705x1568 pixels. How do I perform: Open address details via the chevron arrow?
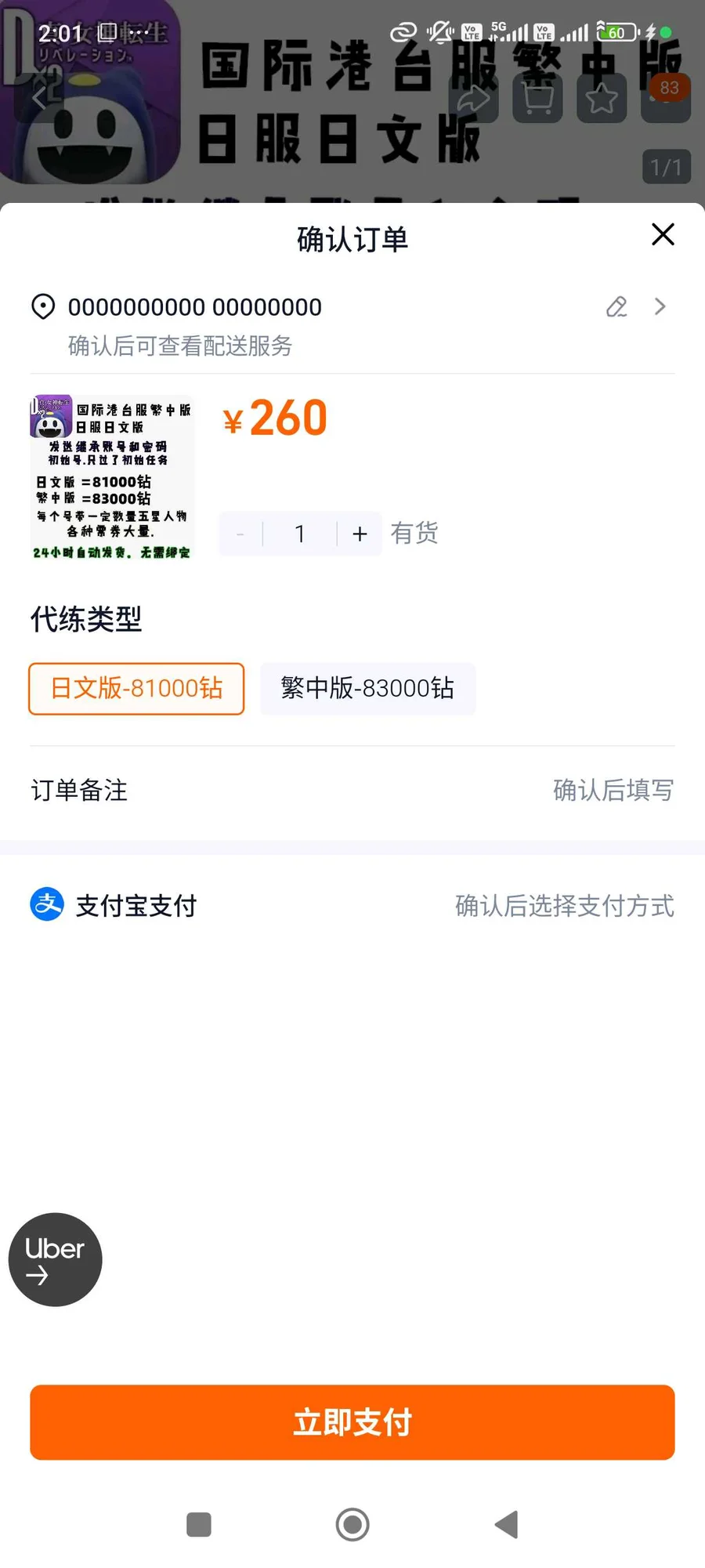pos(660,306)
